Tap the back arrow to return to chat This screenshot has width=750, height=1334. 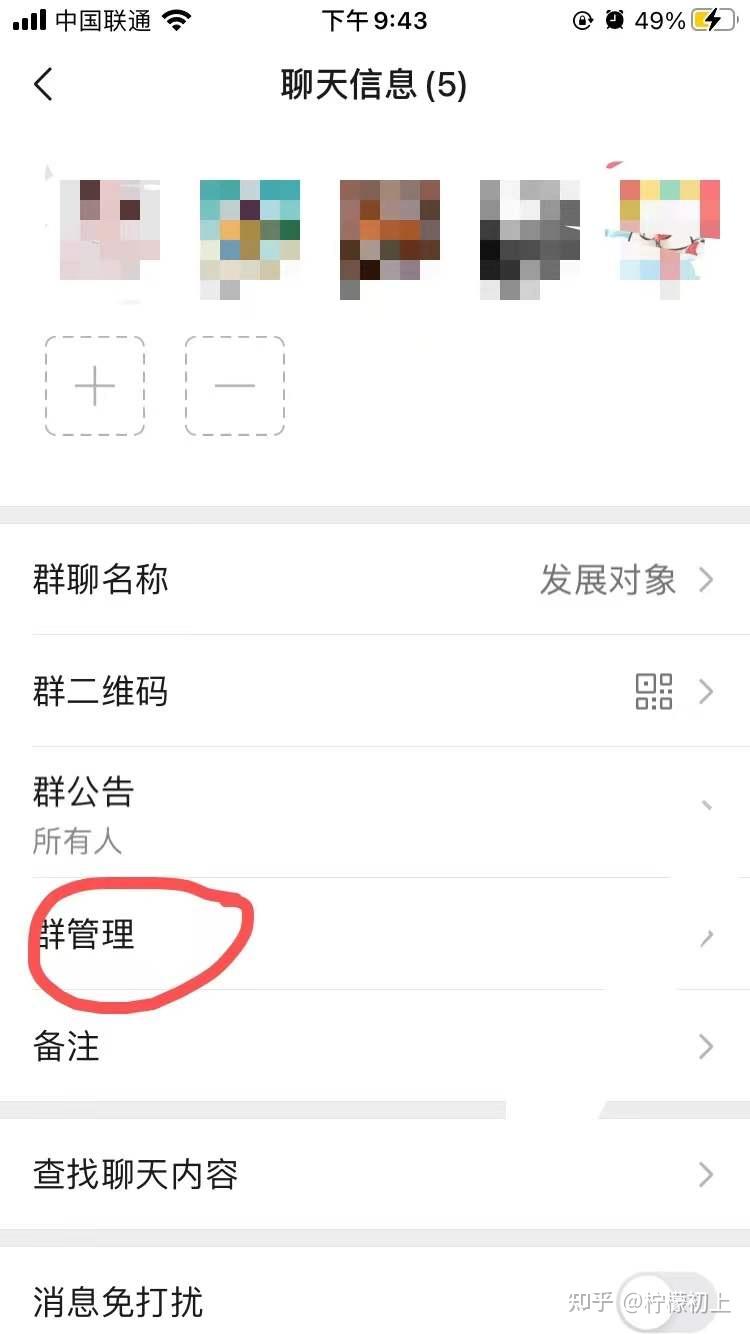[42, 85]
